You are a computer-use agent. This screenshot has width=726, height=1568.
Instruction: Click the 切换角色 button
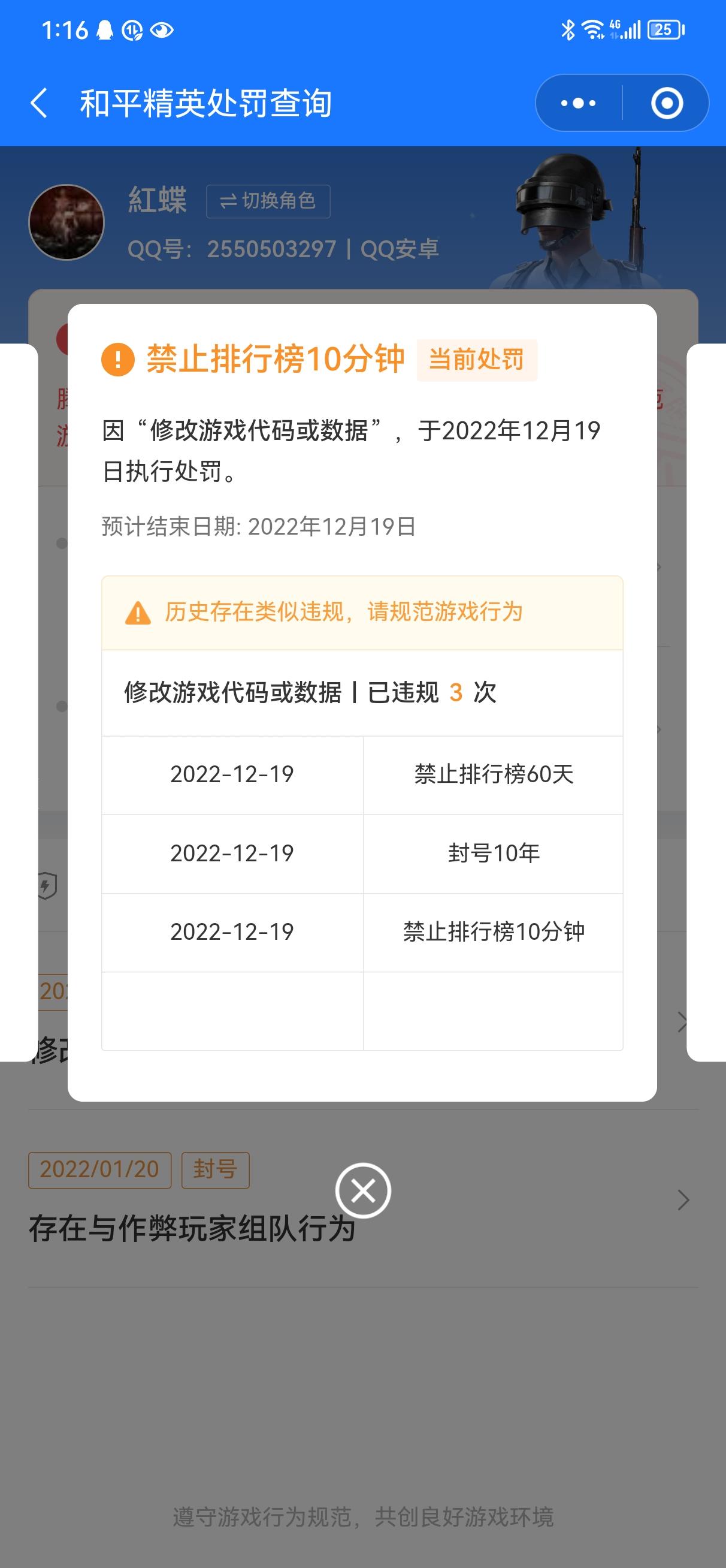[x=268, y=201]
